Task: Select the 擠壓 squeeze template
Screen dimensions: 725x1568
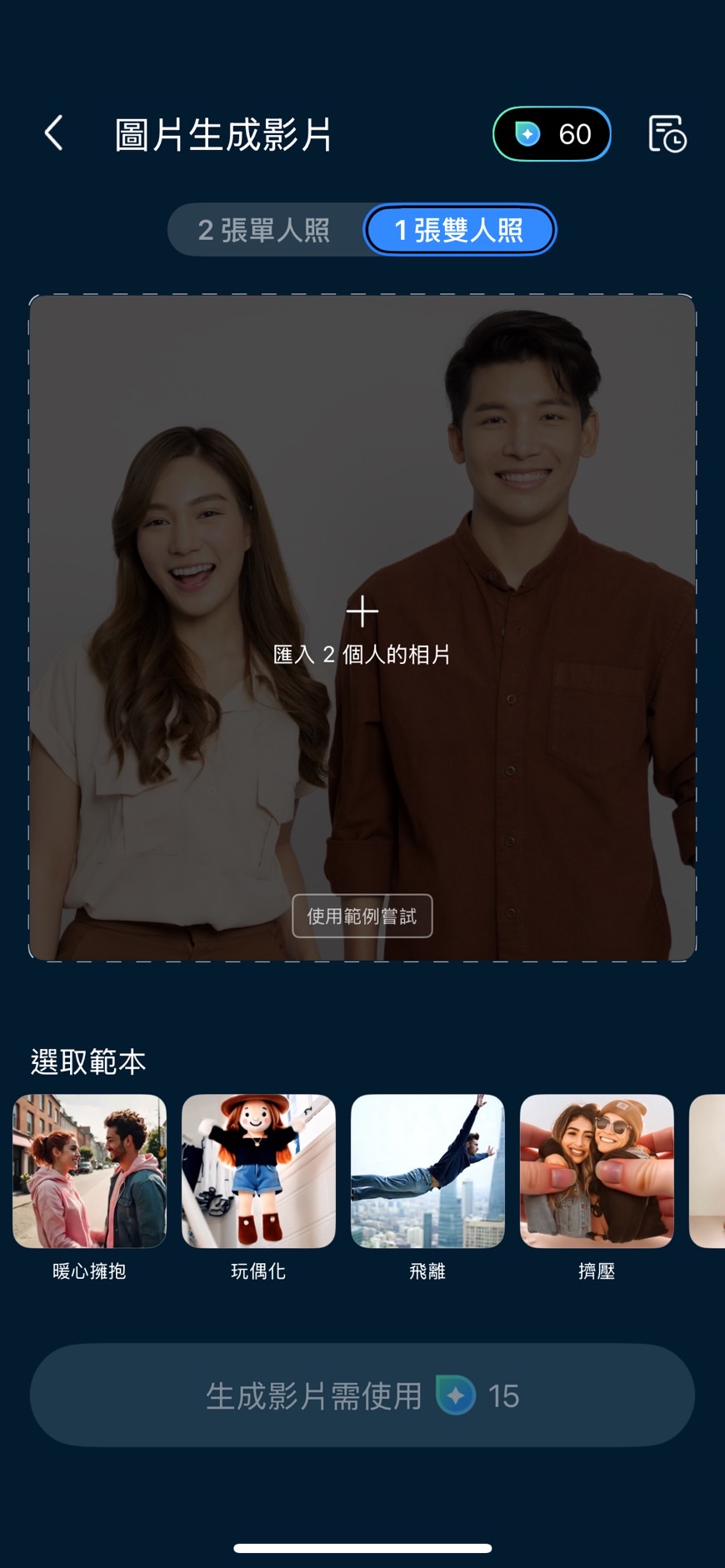Action: (x=597, y=1171)
